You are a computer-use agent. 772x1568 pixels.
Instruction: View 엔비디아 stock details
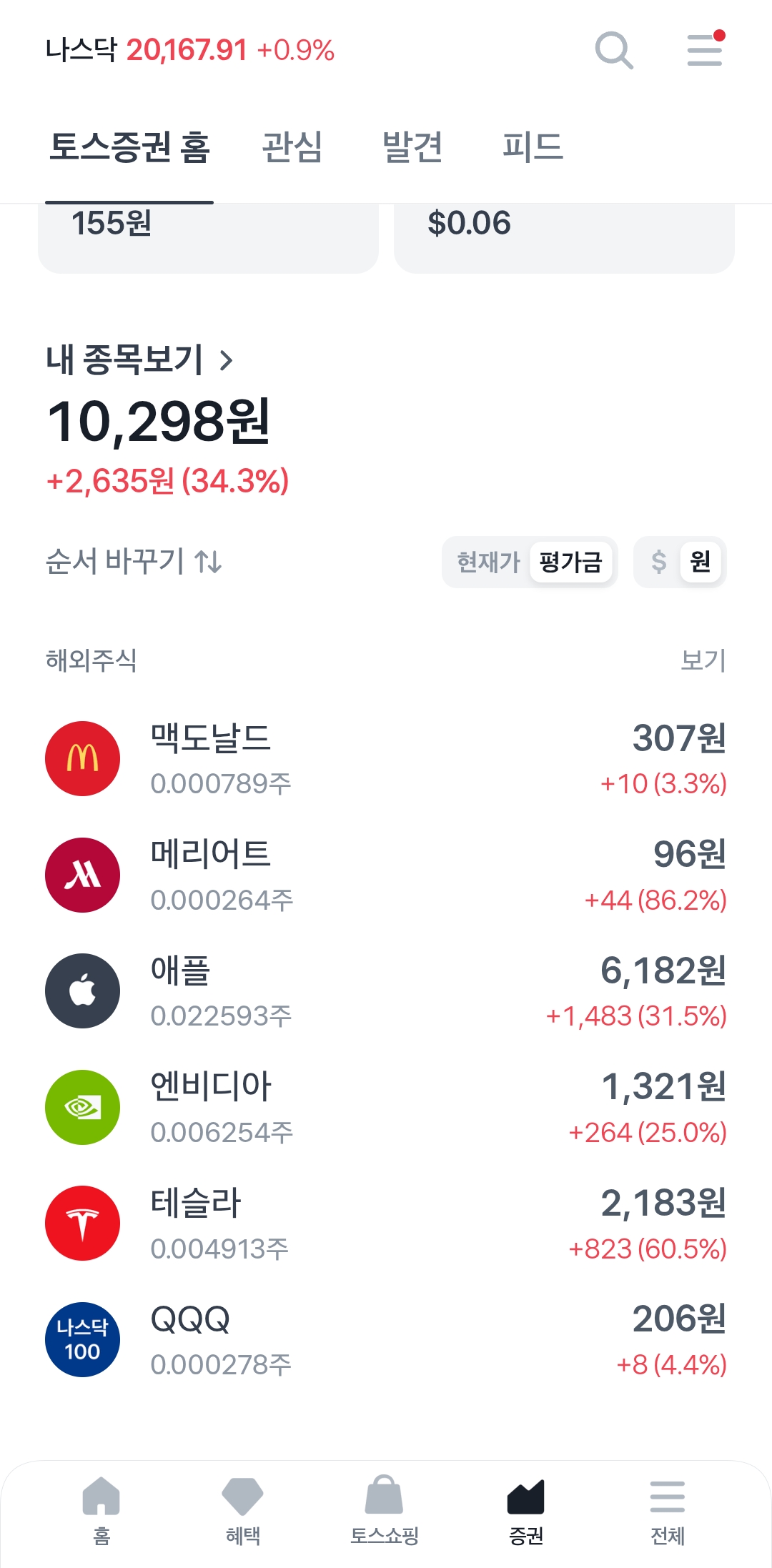tap(386, 1108)
